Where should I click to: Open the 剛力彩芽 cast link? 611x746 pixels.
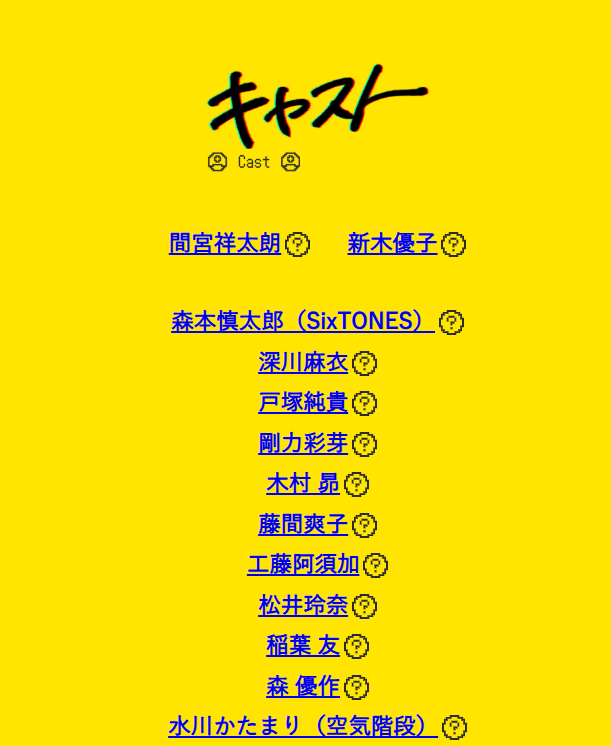tap(303, 444)
